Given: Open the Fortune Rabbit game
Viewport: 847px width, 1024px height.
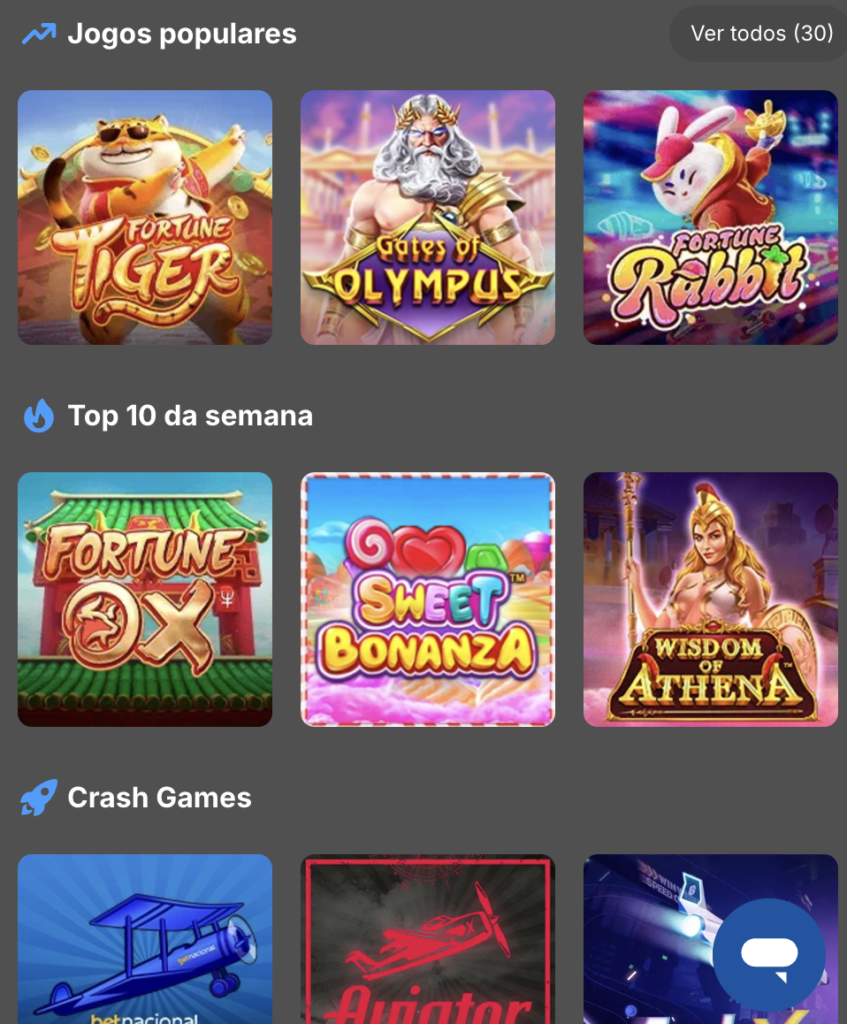Looking at the screenshot, I should click(710, 218).
